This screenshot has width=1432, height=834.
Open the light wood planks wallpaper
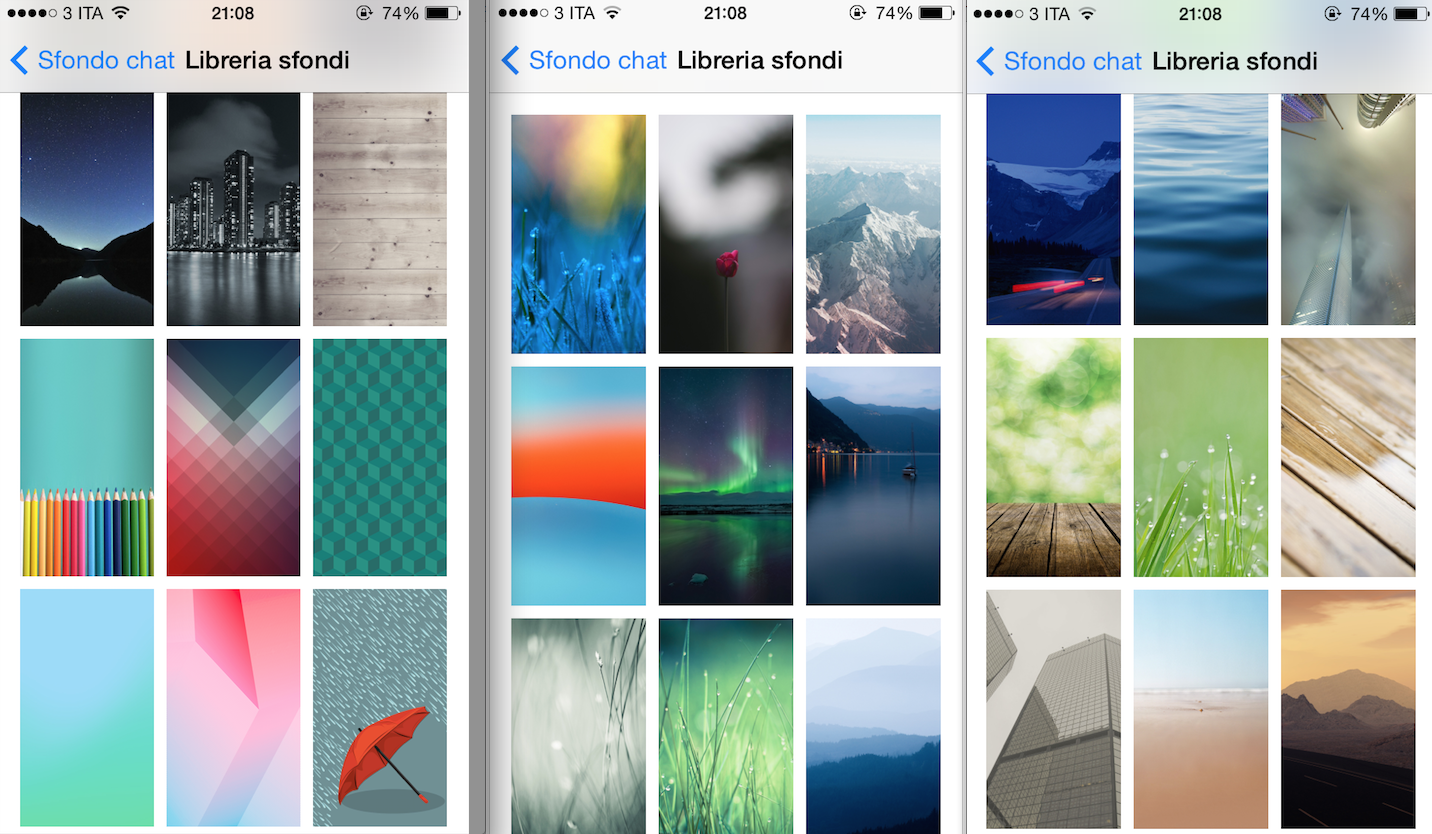coord(380,209)
